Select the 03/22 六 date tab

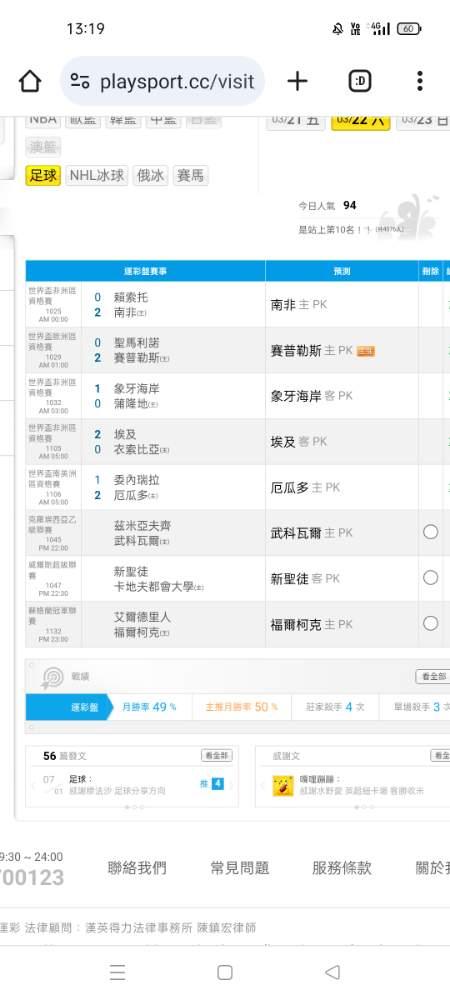(x=361, y=120)
